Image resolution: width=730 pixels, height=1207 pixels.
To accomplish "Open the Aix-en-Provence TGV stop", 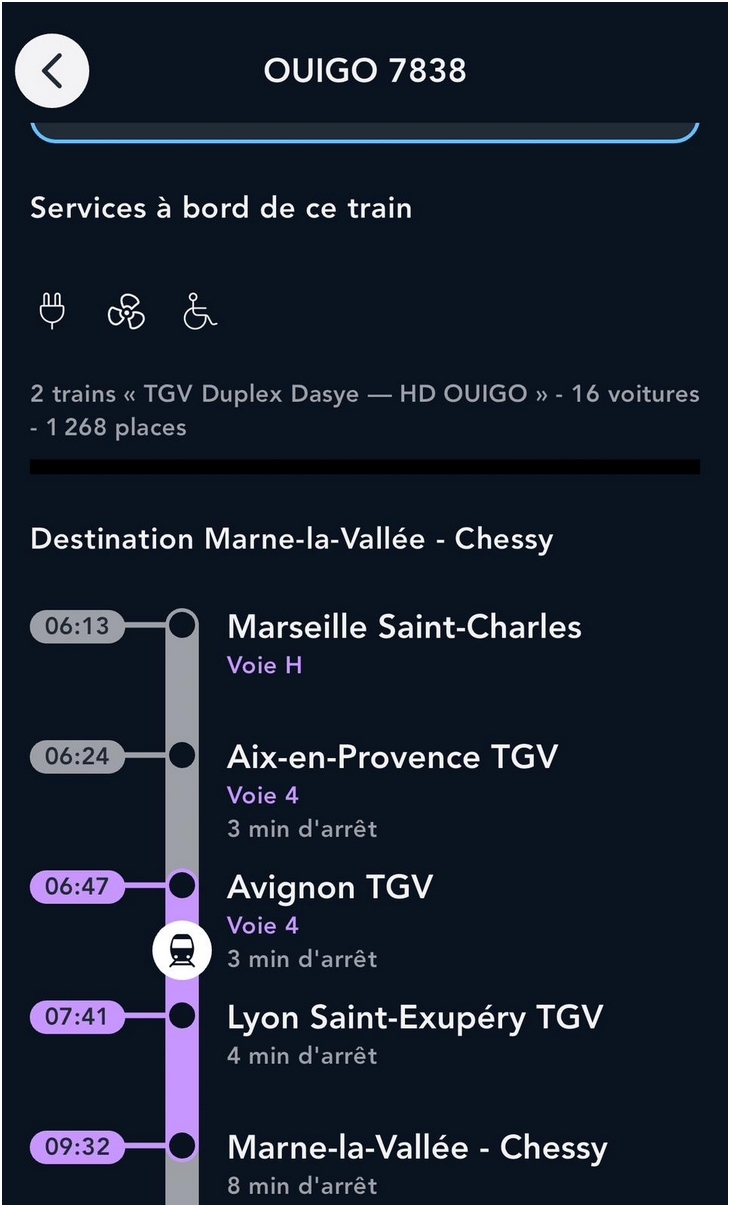I will (x=392, y=758).
